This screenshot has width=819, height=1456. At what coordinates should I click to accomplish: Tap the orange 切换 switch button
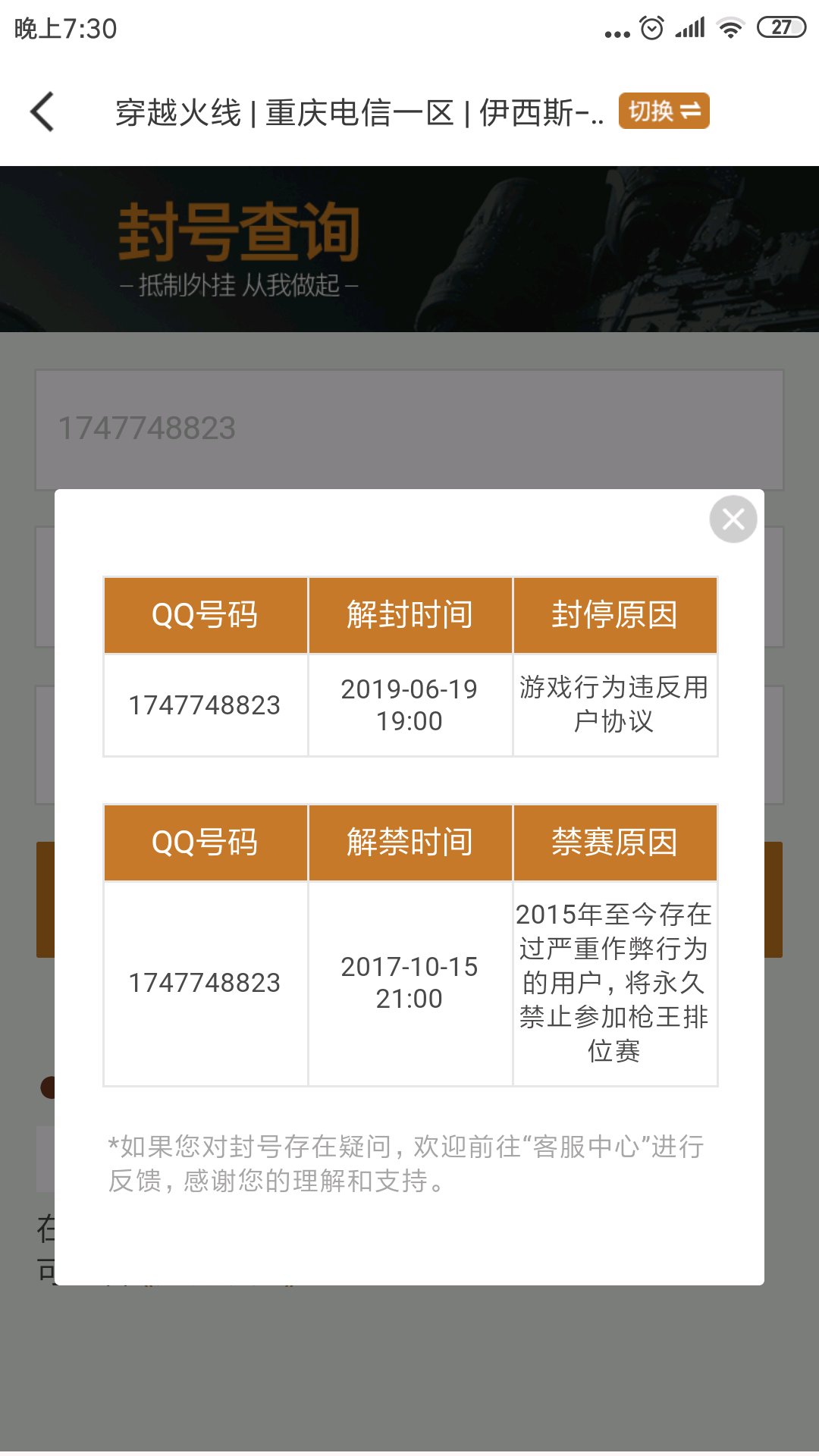664,111
